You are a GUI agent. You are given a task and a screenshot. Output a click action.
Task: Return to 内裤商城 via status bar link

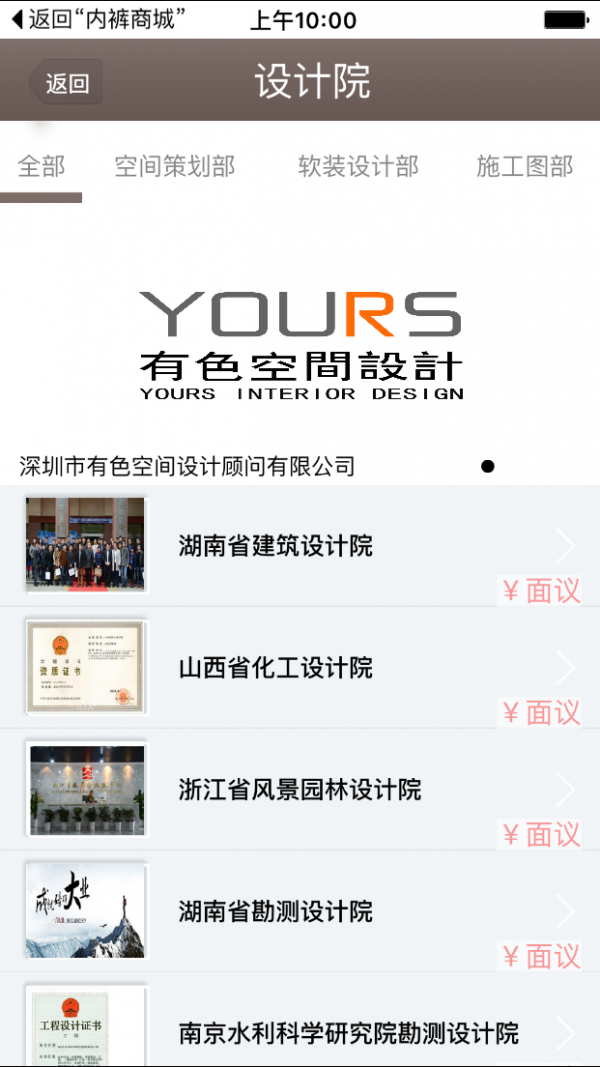click(98, 19)
